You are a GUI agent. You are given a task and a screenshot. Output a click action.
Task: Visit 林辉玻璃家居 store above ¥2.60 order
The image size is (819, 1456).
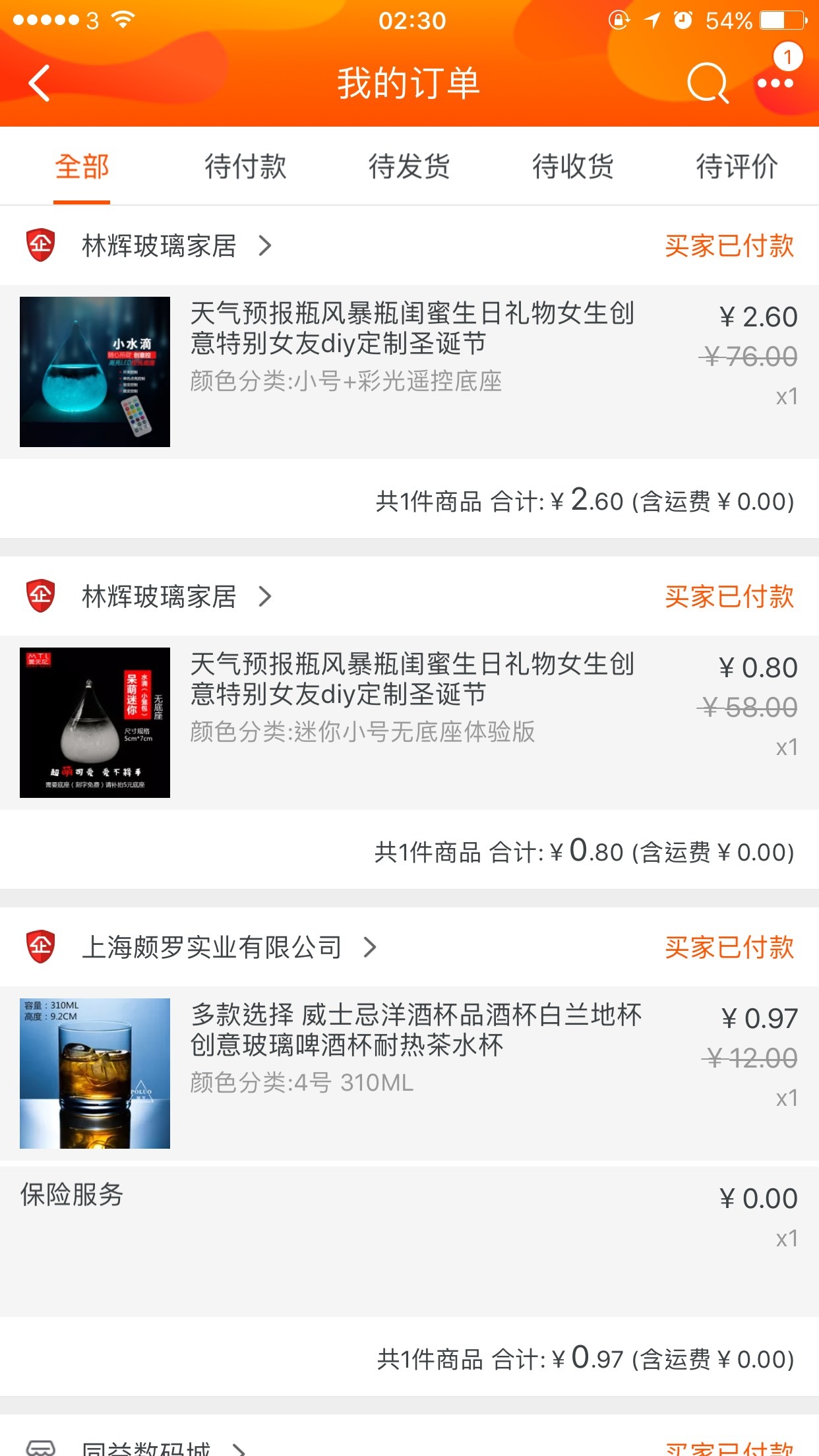159,245
